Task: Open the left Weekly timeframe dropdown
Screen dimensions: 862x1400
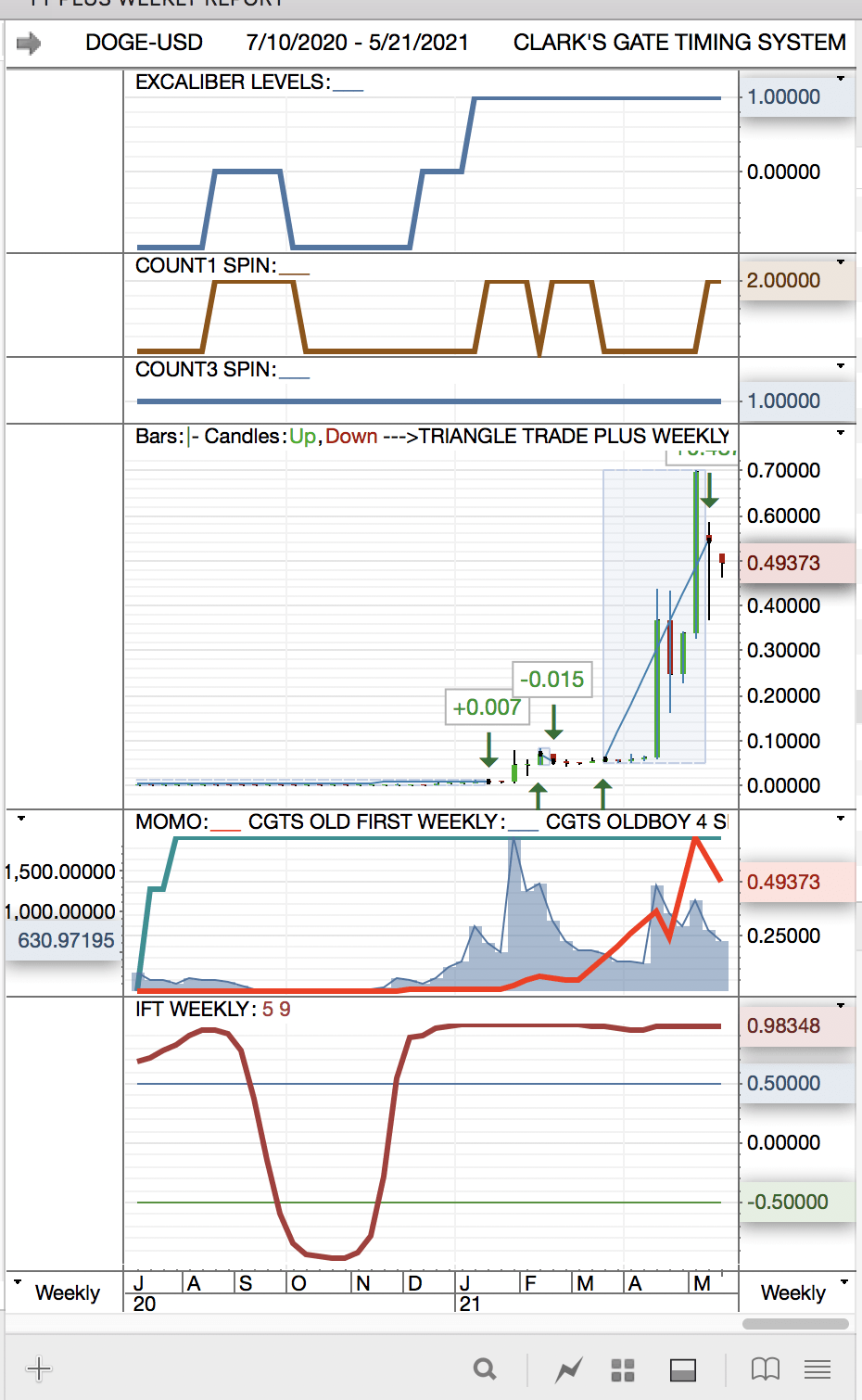Action: (x=19, y=1283)
